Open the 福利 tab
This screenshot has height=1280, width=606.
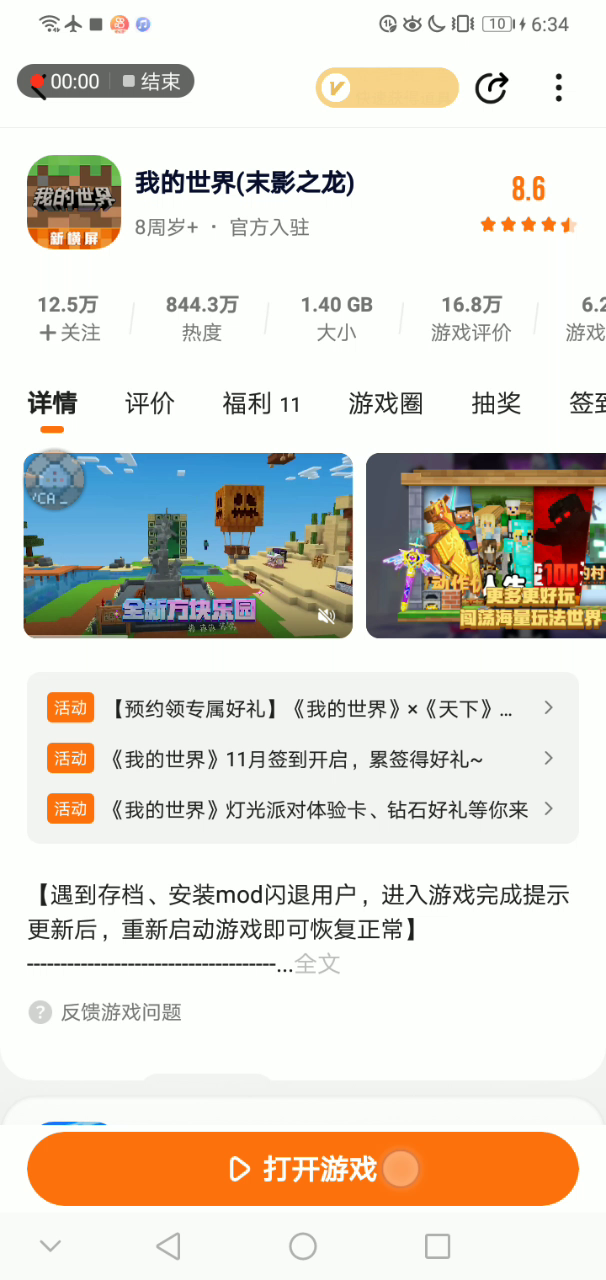click(x=260, y=404)
